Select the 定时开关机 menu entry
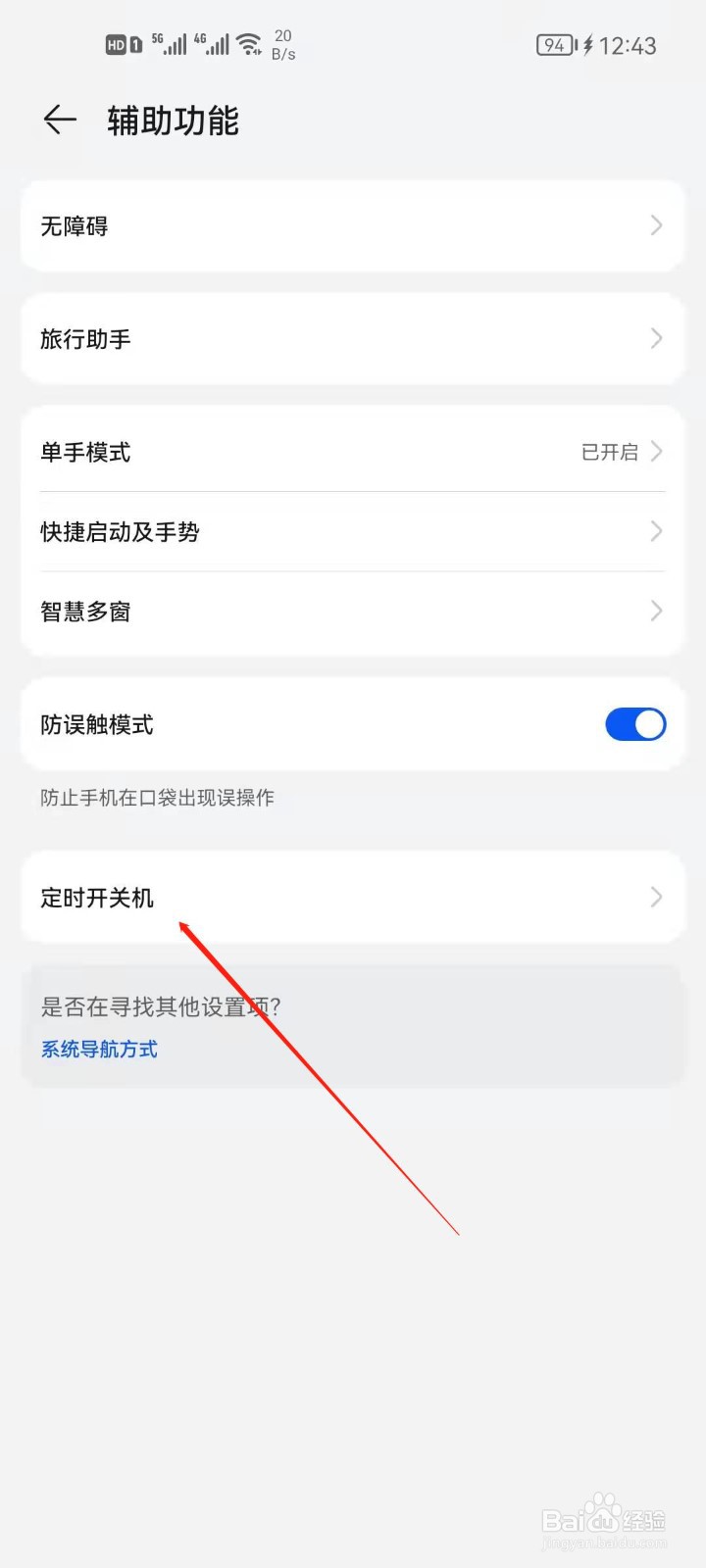This screenshot has width=706, height=1568. pyautogui.click(x=353, y=897)
